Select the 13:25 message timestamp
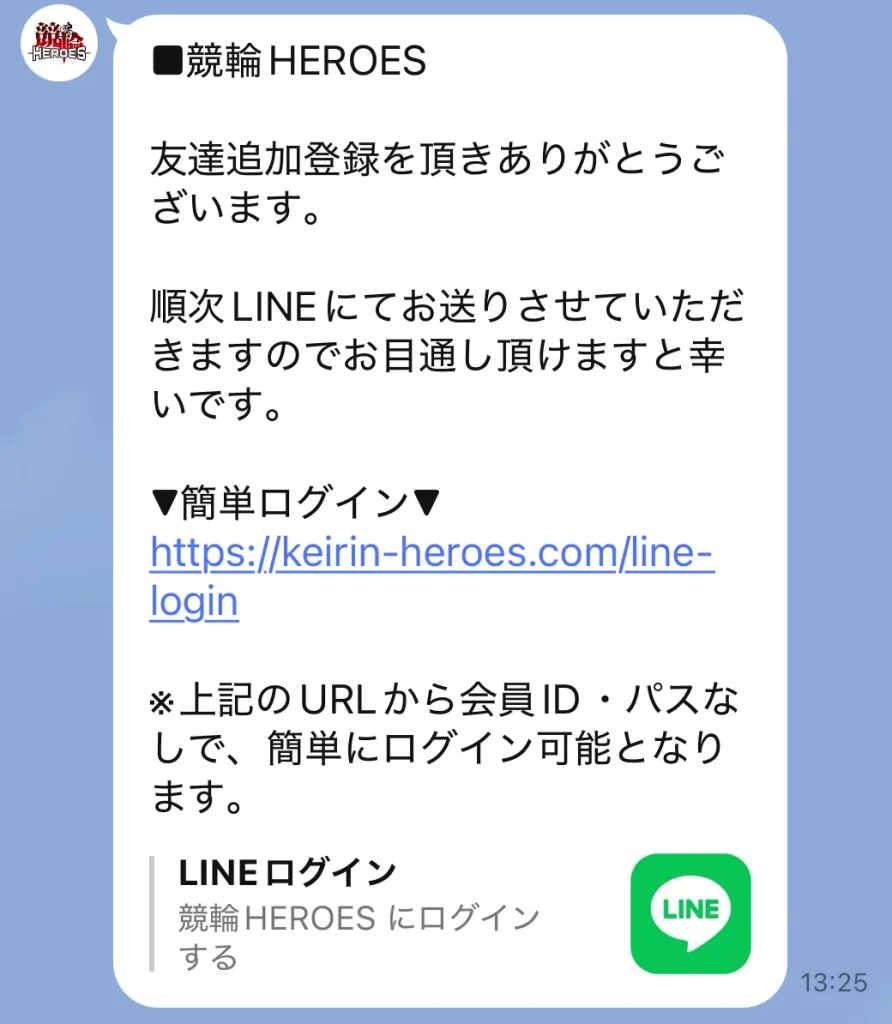 tap(835, 983)
